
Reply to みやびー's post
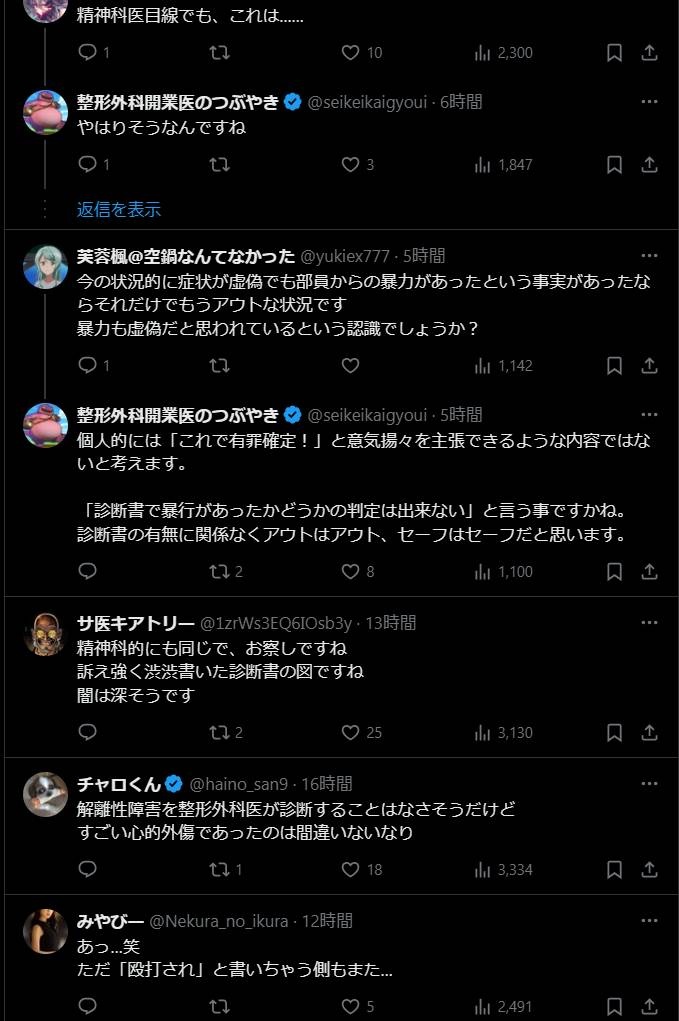click(87, 1006)
